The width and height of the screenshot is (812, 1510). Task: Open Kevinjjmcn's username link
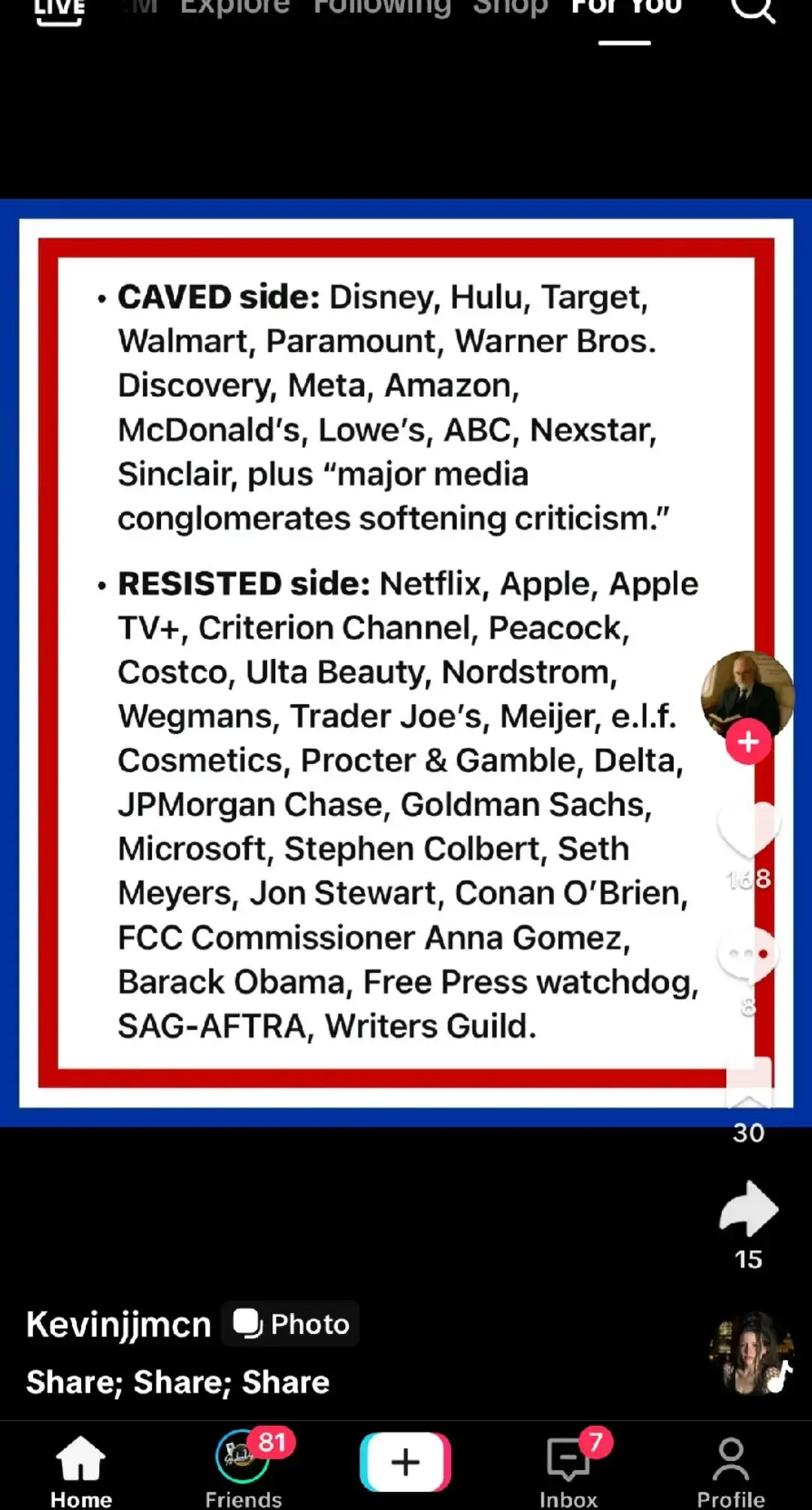[119, 1324]
